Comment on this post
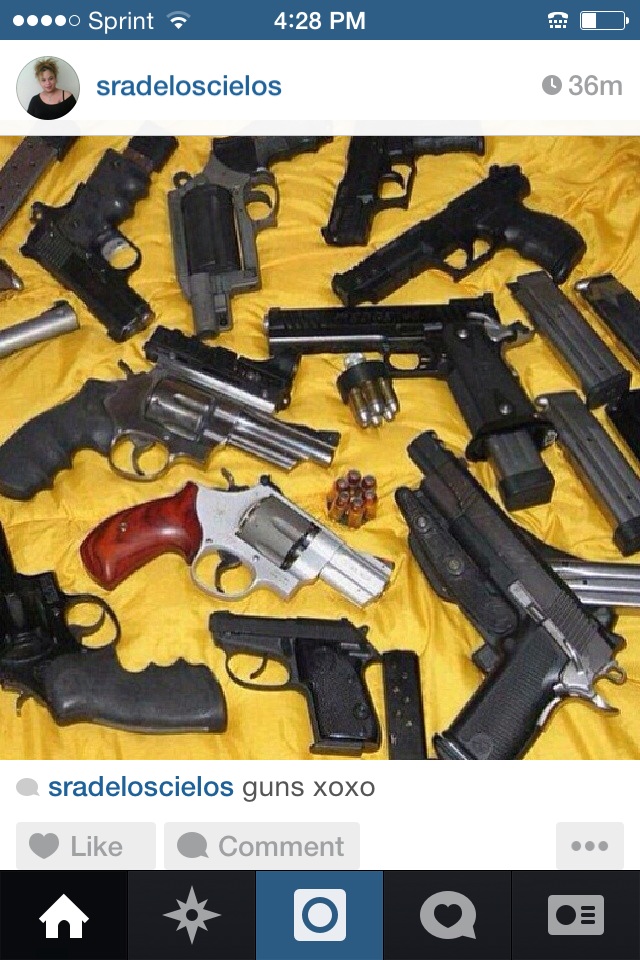The width and height of the screenshot is (640, 960). tap(262, 846)
